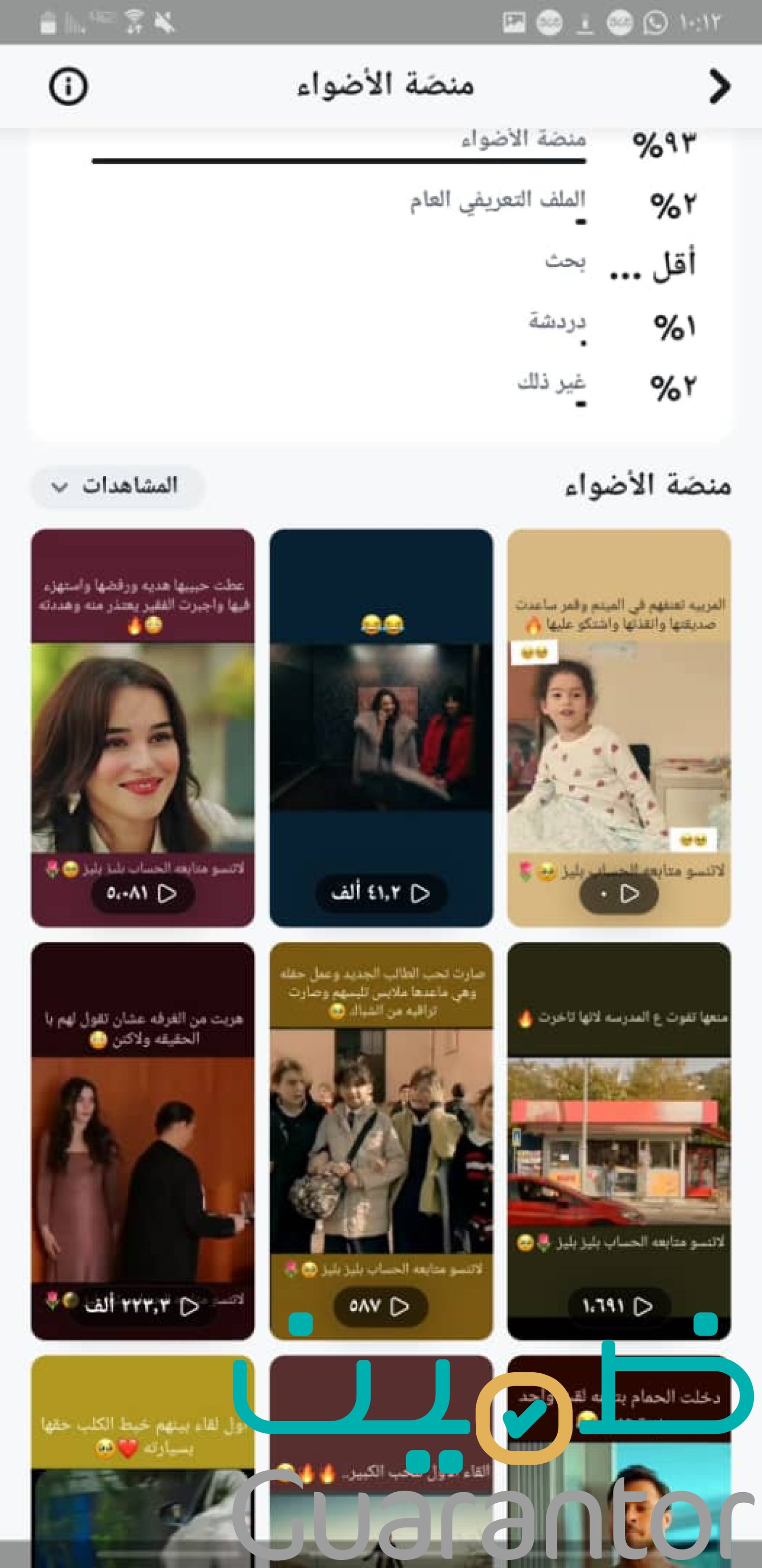Open the spotlight video with ٤١,٢ ألف views
762x1568 pixels.
[381, 727]
